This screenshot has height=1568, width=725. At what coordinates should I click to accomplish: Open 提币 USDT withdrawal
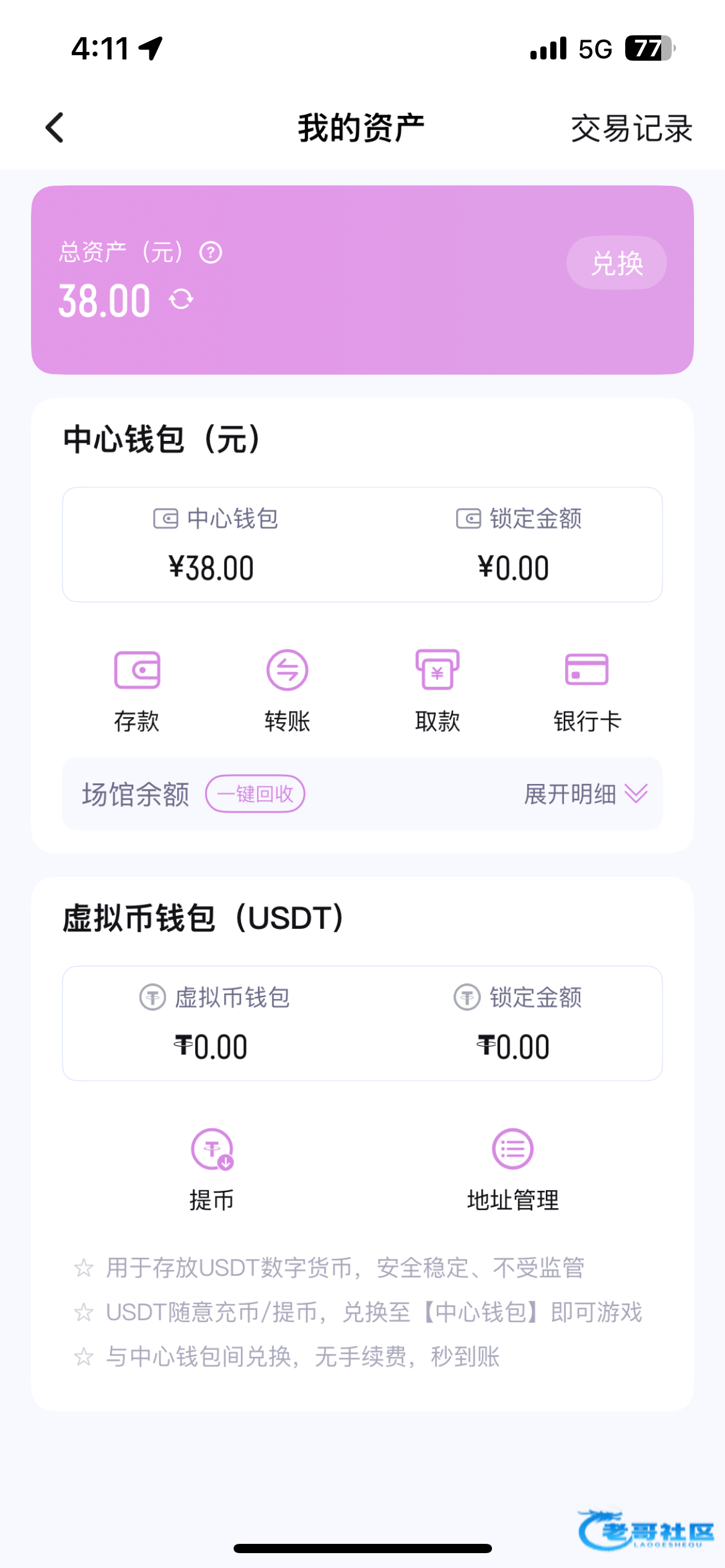click(212, 1168)
